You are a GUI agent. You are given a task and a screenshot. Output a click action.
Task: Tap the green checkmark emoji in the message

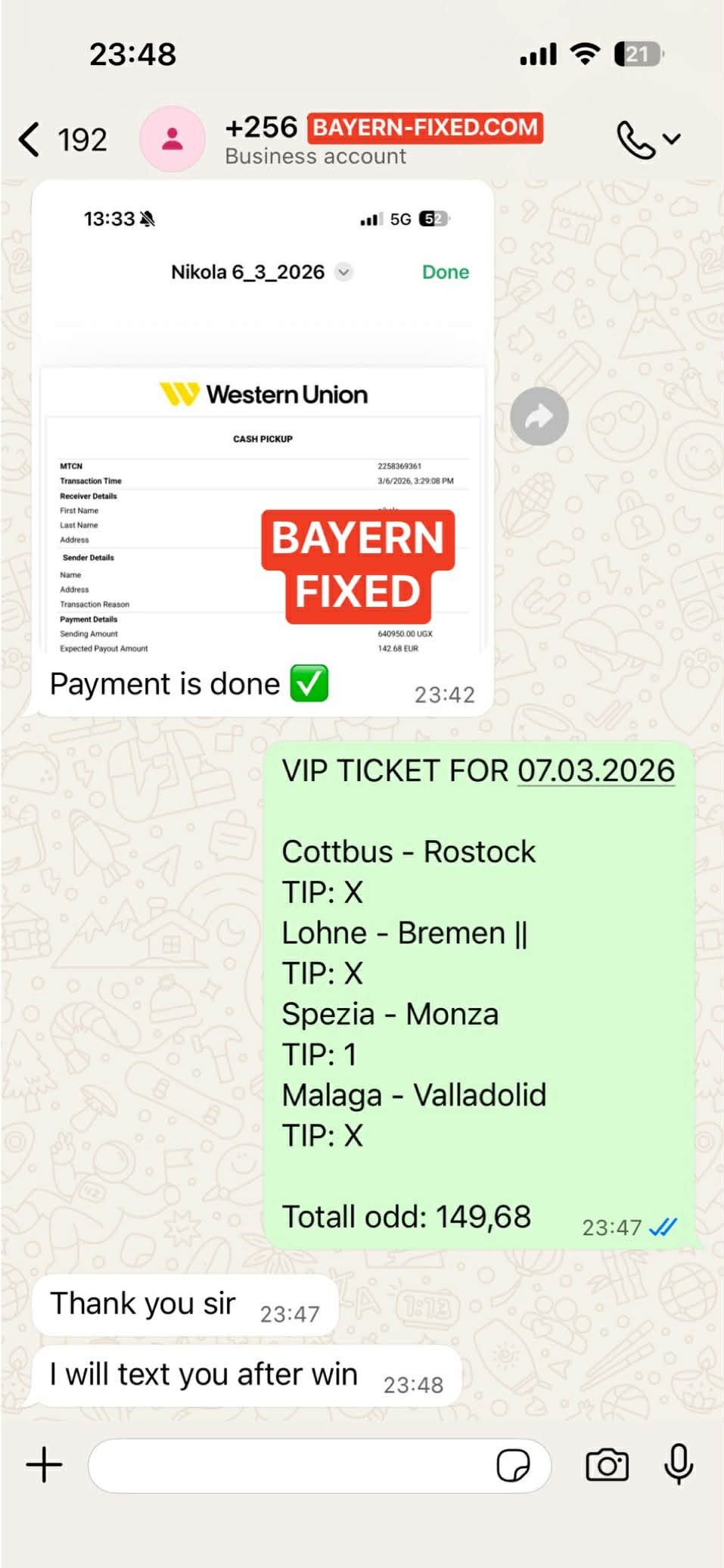coord(309,683)
